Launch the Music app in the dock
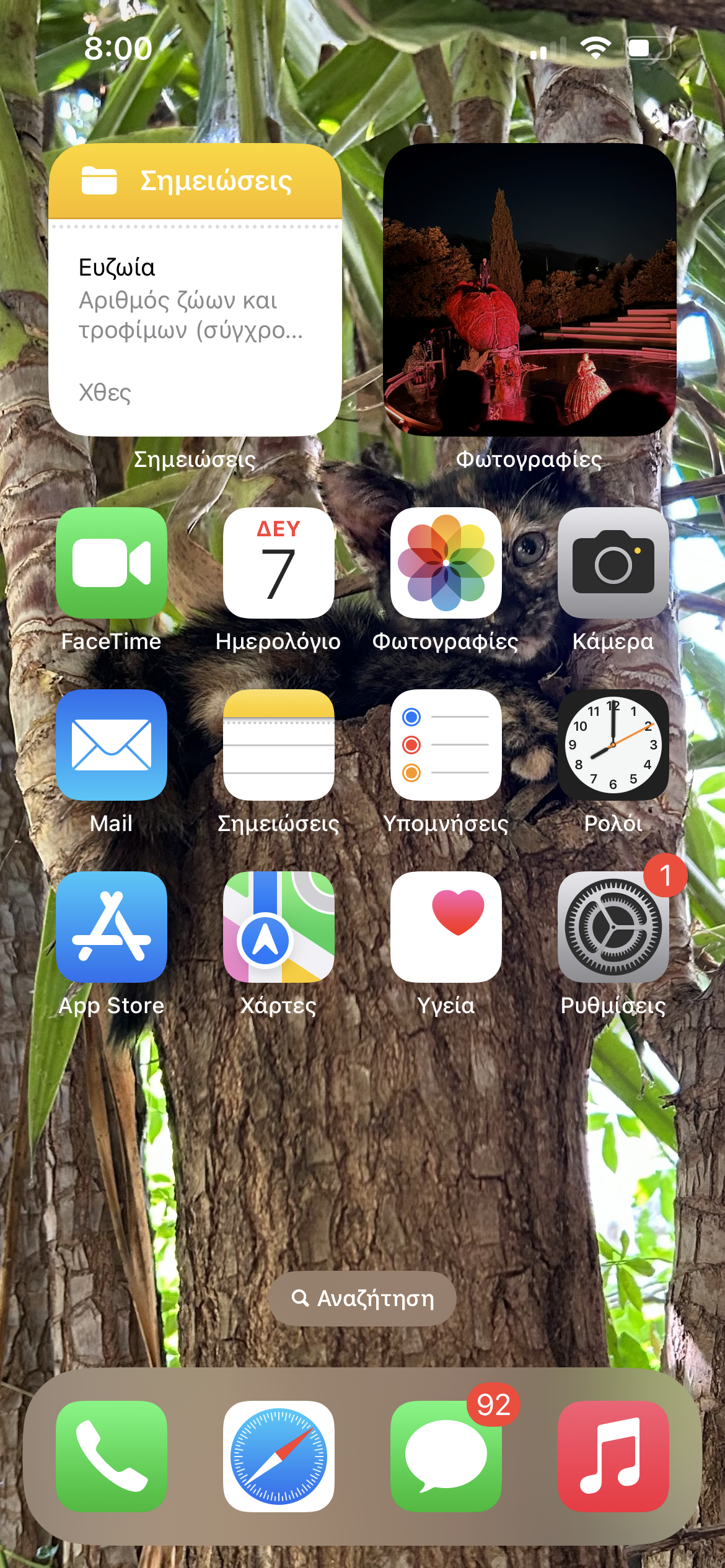Image resolution: width=725 pixels, height=1568 pixels. tap(613, 1456)
